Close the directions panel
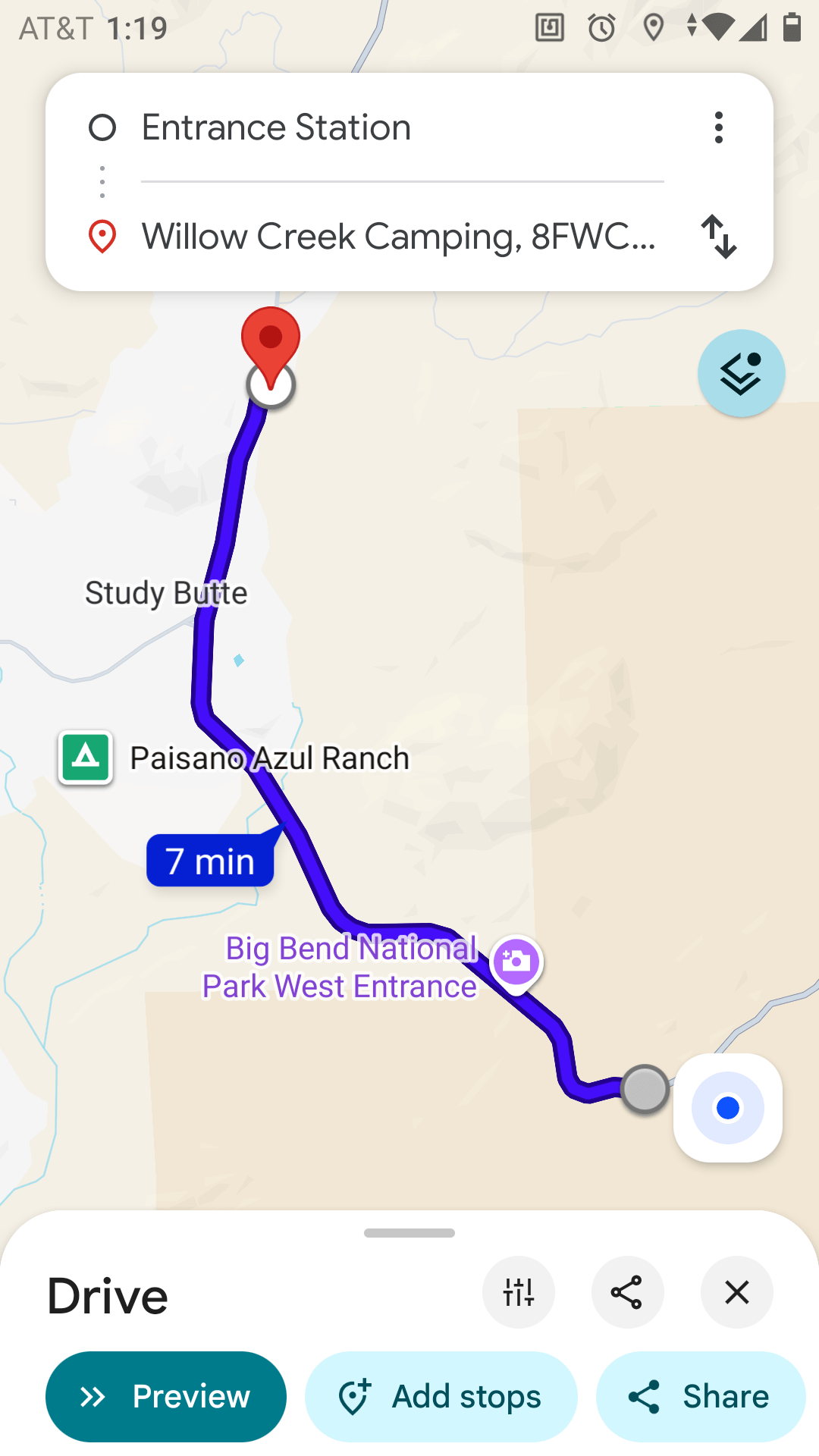 pos(736,1292)
